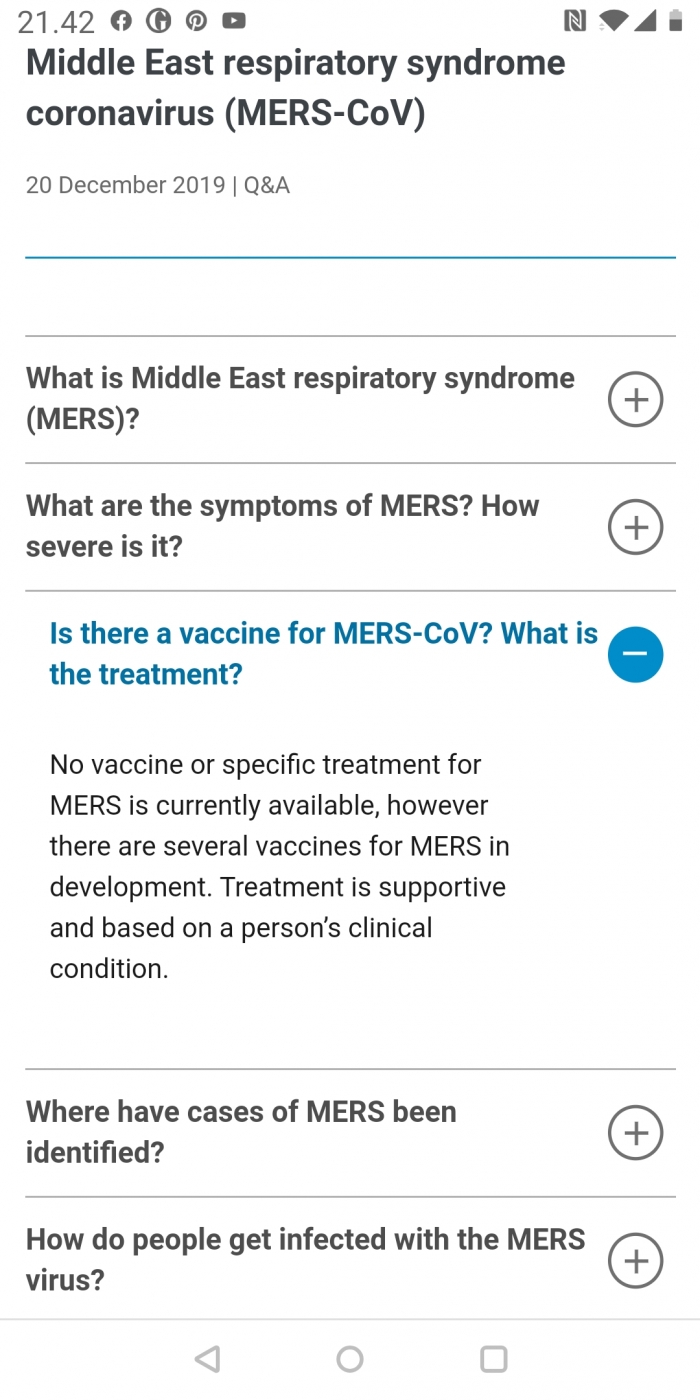Expand 'How do people get infected with MERS virus?'
Image resolution: width=700 pixels, height=1400 pixels.
click(x=635, y=1260)
